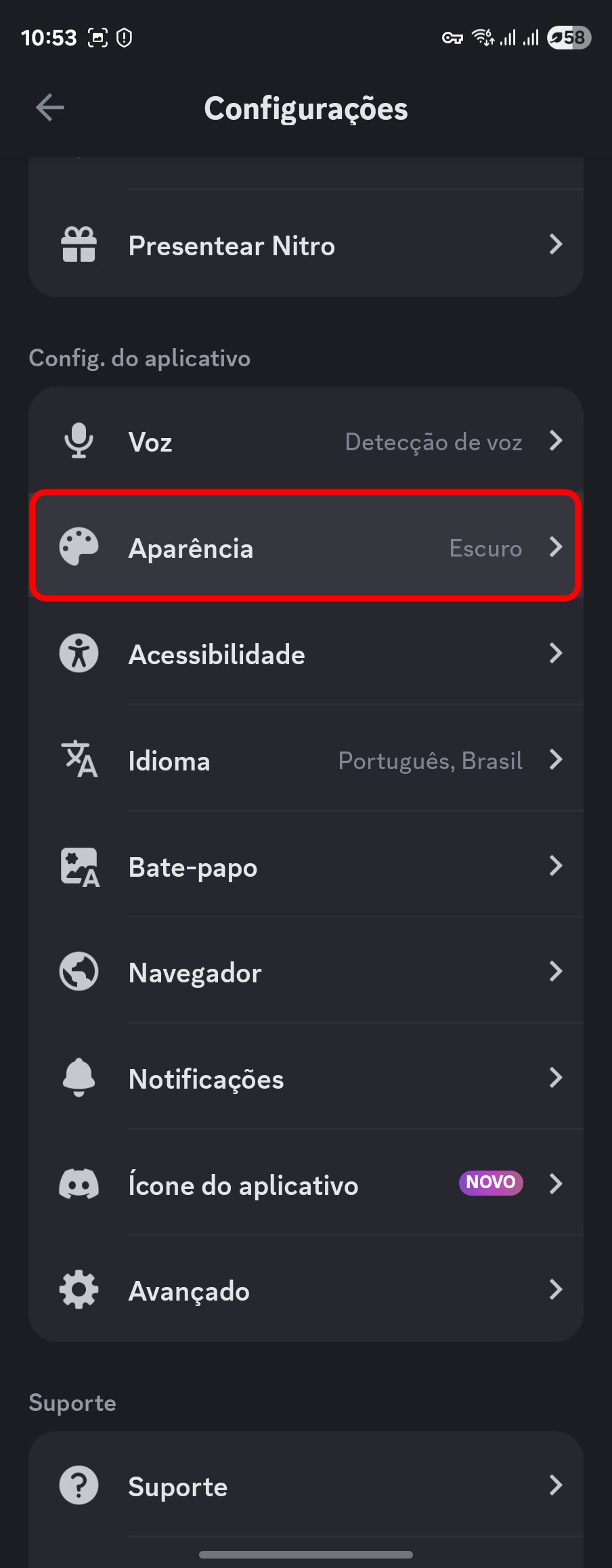Open Voz settings
This screenshot has height=1568, width=612.
click(x=306, y=441)
